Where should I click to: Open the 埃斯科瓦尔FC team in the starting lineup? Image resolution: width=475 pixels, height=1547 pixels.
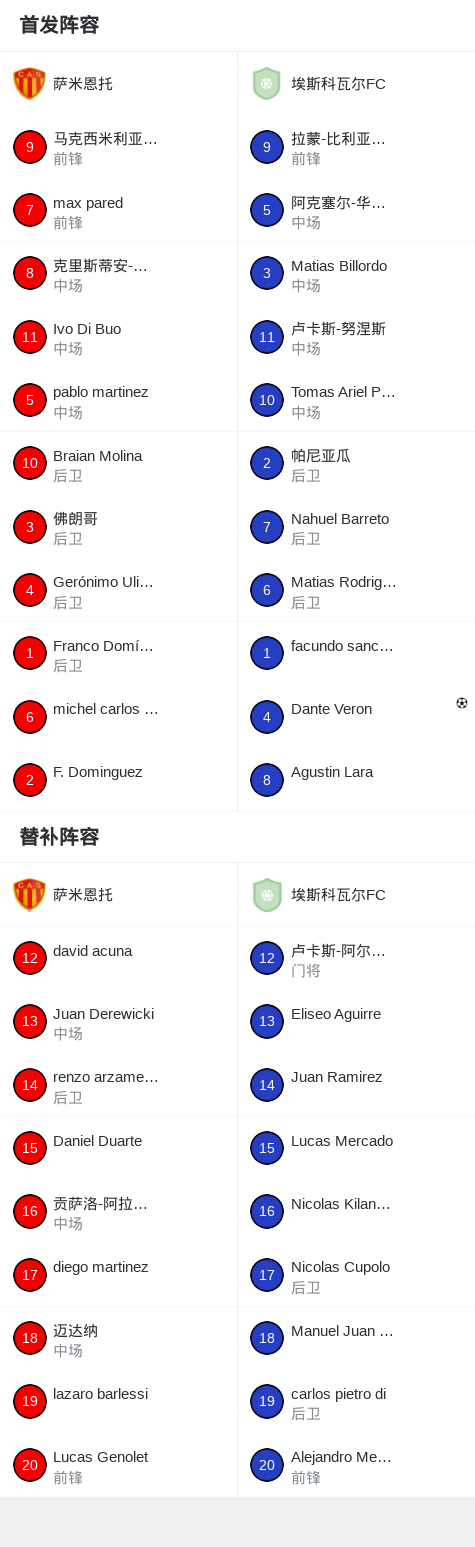tap(356, 84)
